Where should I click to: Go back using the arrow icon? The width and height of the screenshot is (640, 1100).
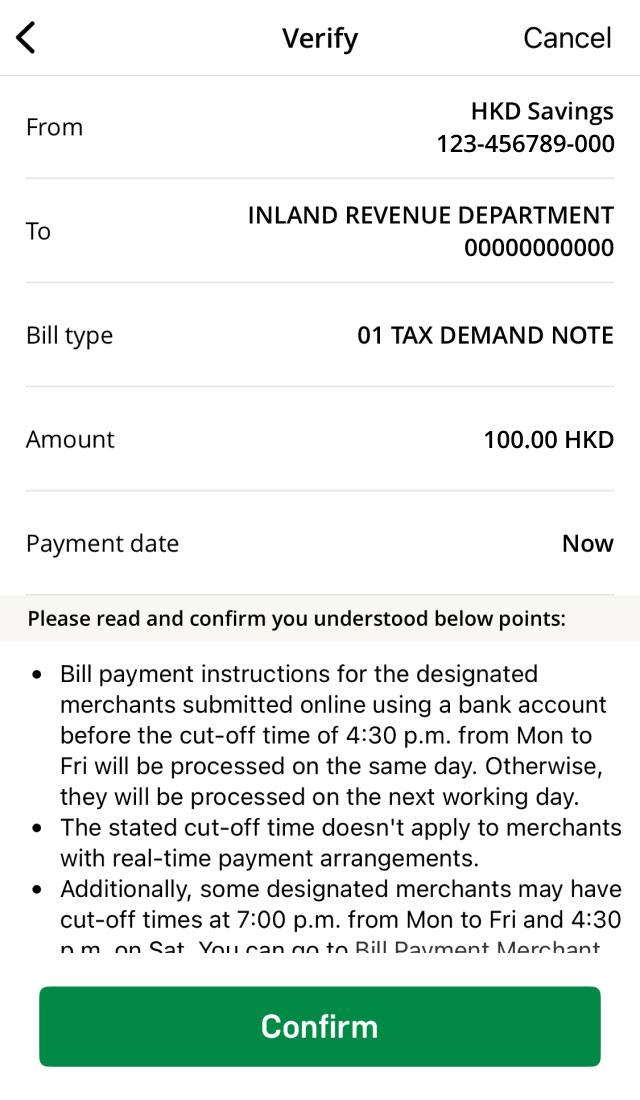pos(27,38)
